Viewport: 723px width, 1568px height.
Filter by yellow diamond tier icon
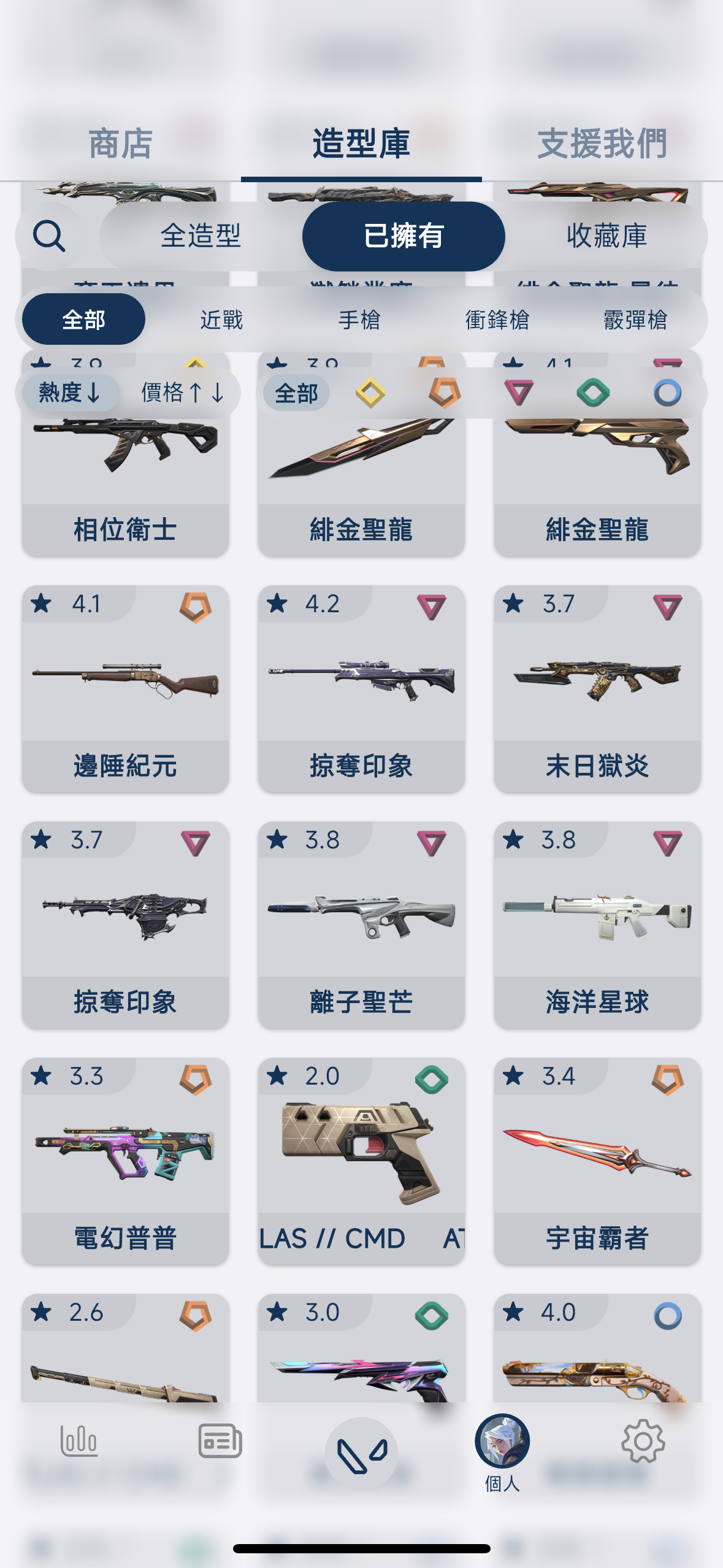[370, 393]
